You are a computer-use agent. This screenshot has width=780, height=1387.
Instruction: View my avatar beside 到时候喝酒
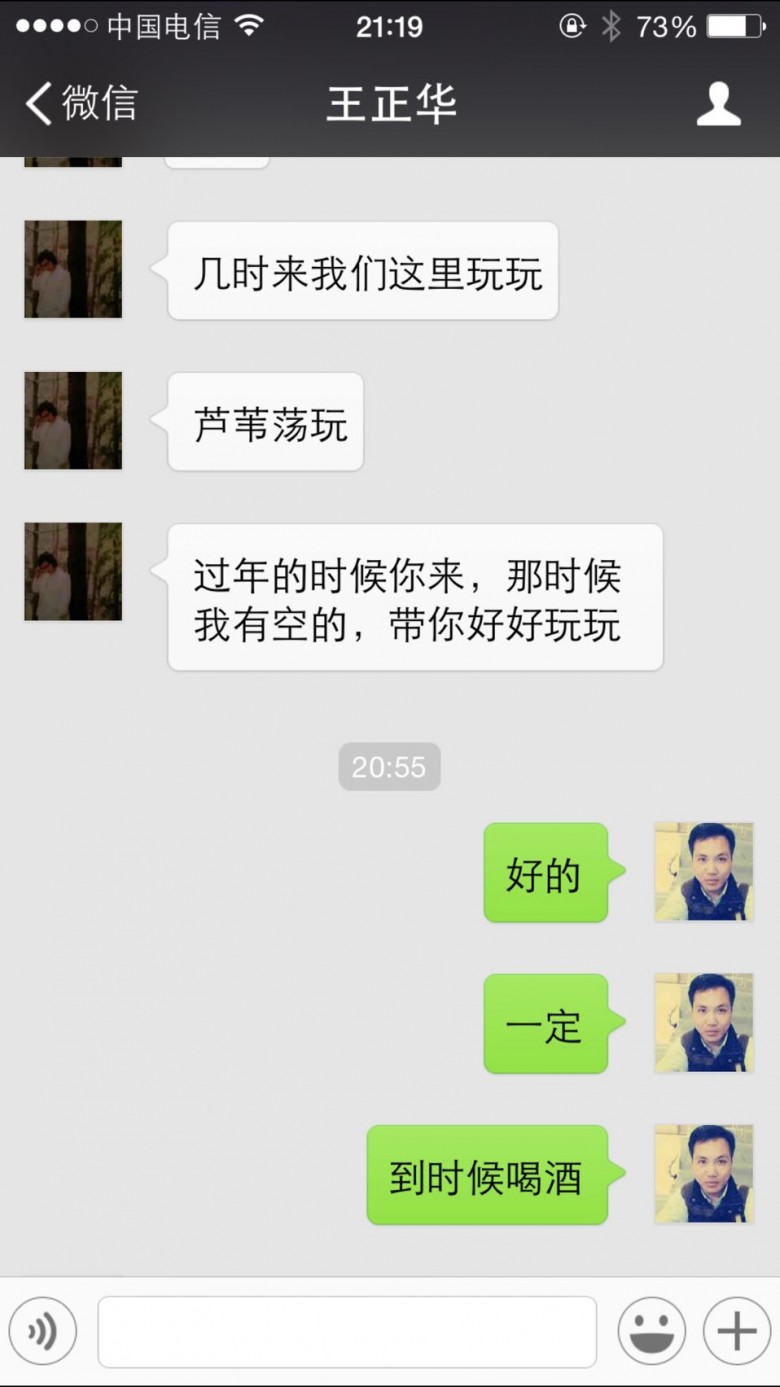coord(703,1174)
